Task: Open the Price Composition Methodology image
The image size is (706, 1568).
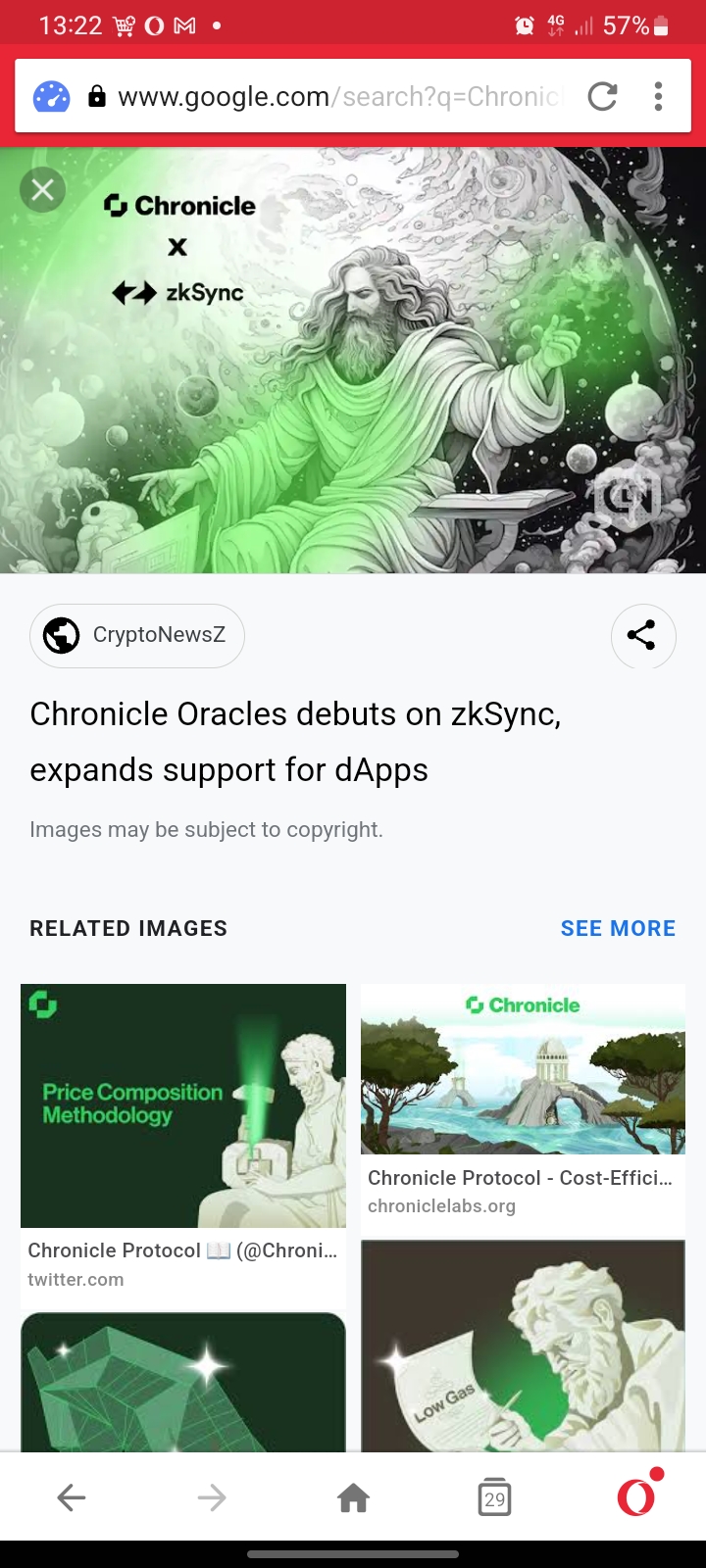Action: pyautogui.click(x=183, y=1105)
